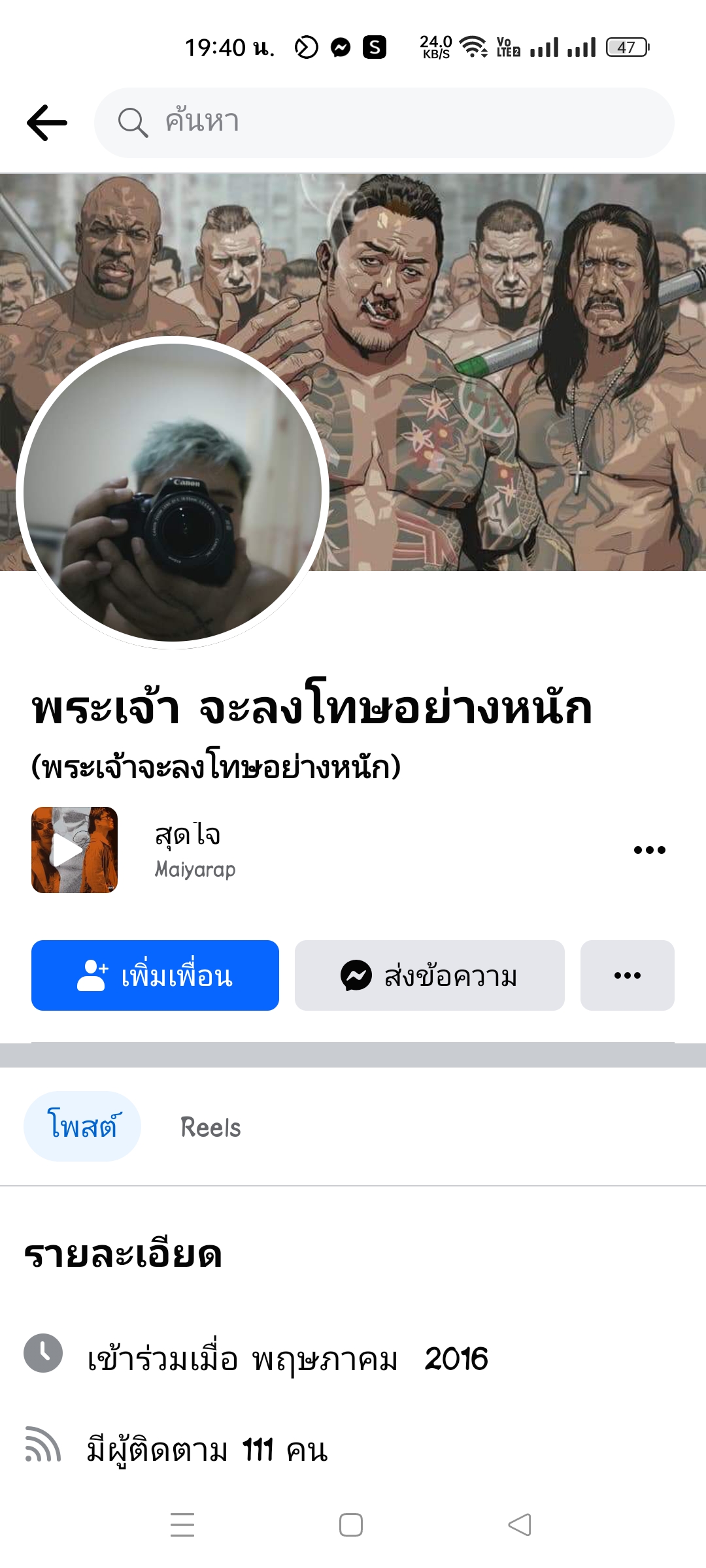This screenshot has height=1568, width=706.
Task: Play the featured song สุดใจ by Maiyarap
Action: click(75, 850)
